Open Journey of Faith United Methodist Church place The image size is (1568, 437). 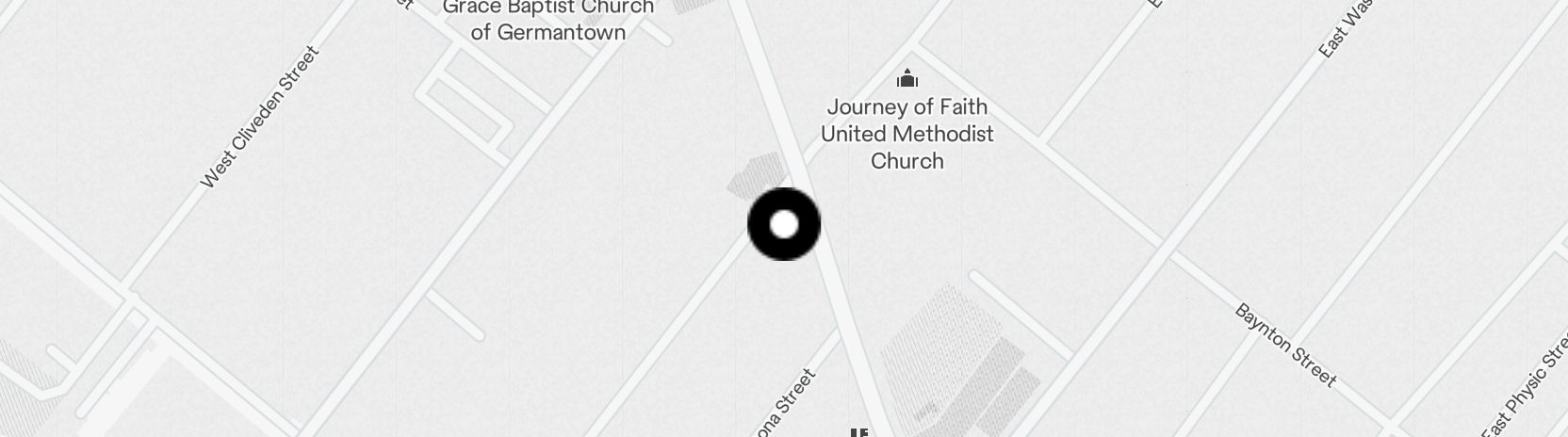[906, 133]
